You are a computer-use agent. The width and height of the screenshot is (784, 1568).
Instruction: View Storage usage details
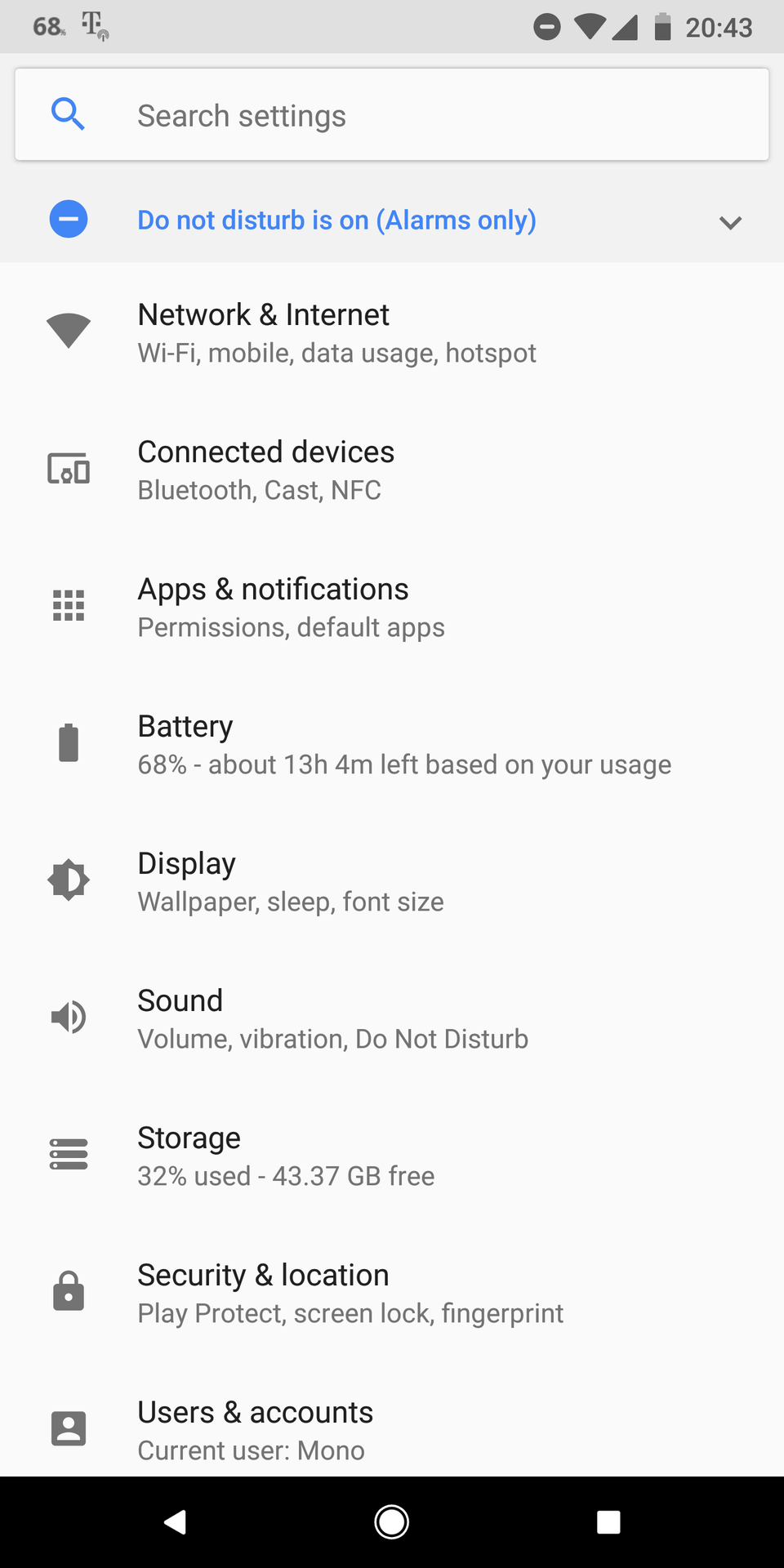[x=392, y=1156]
